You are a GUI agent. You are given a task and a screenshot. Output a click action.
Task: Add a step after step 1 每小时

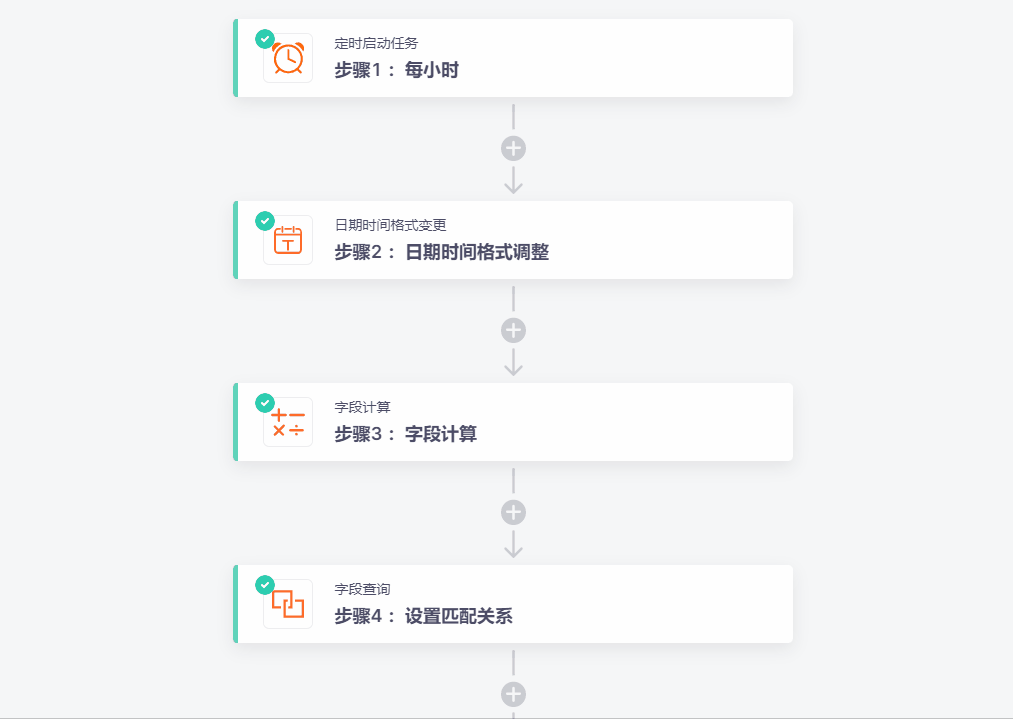click(x=513, y=149)
